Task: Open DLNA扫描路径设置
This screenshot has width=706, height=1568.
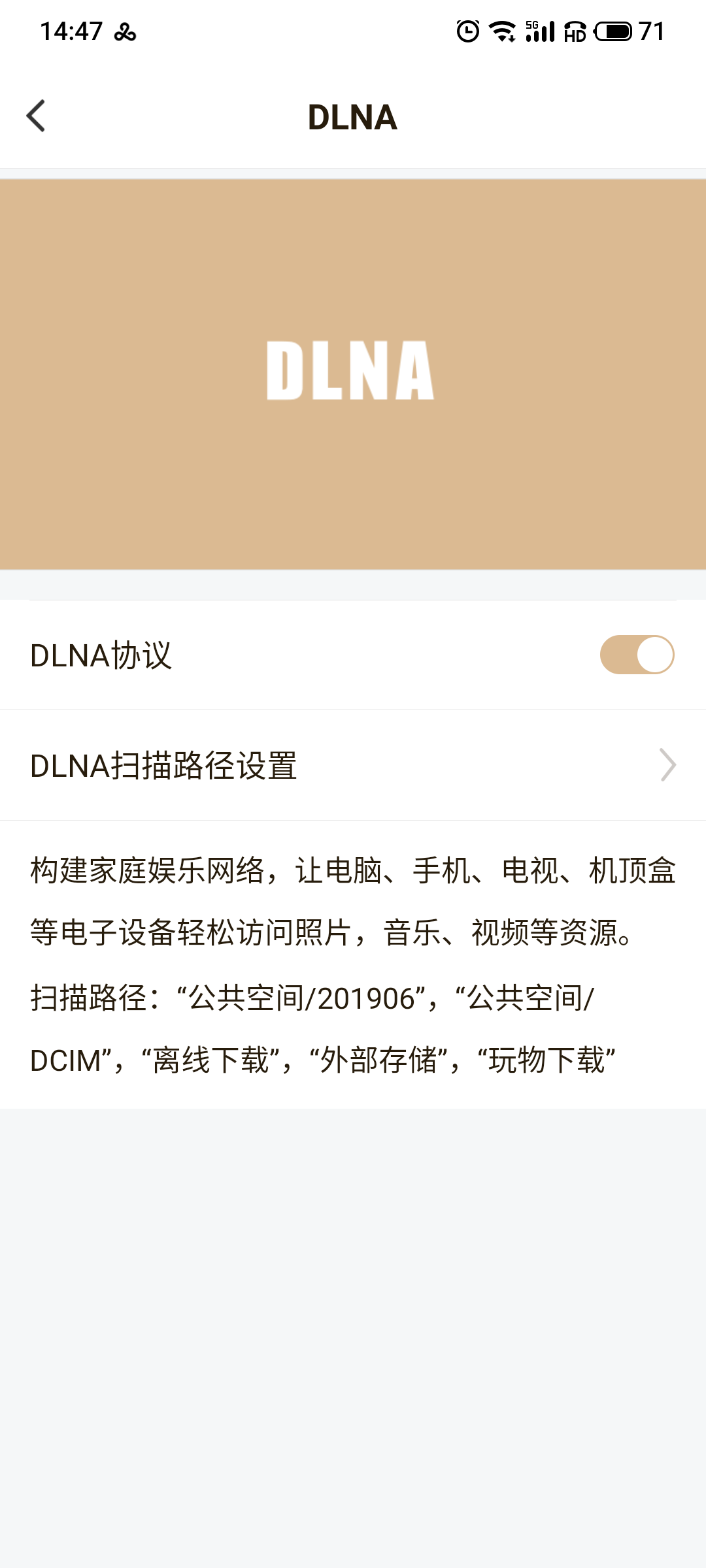Action: [353, 765]
